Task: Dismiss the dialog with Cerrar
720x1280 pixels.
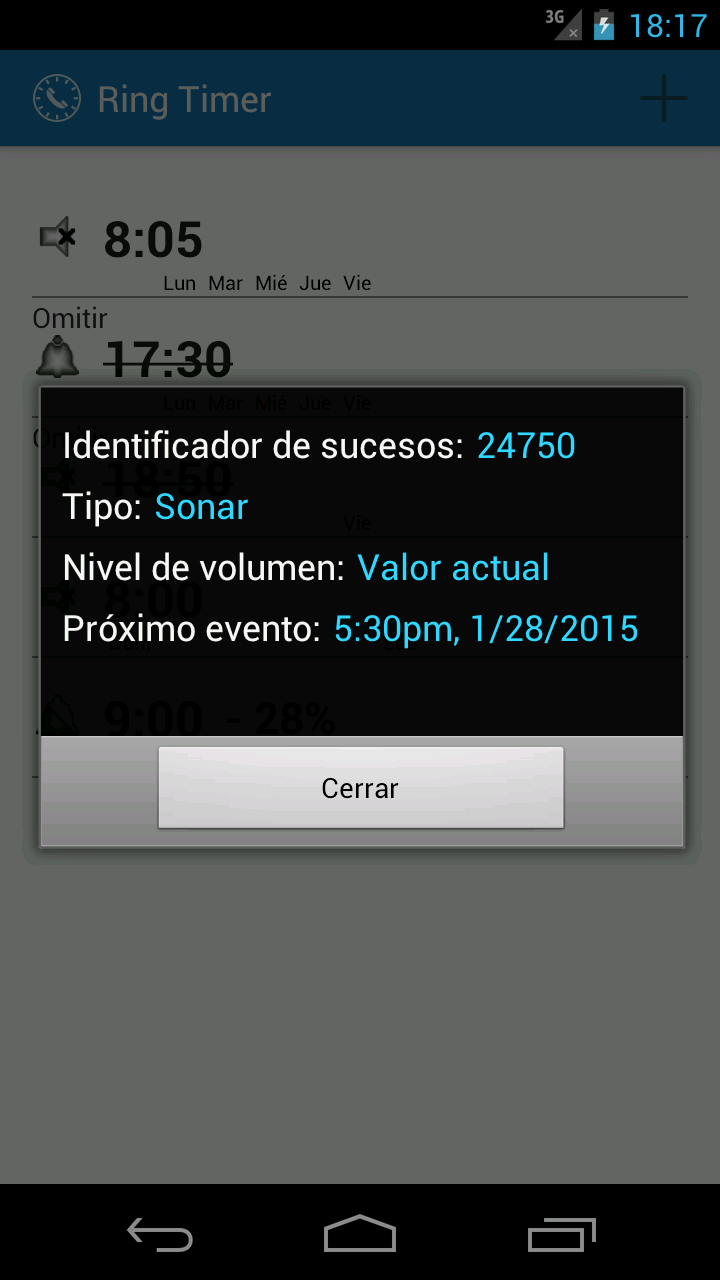Action: 360,788
